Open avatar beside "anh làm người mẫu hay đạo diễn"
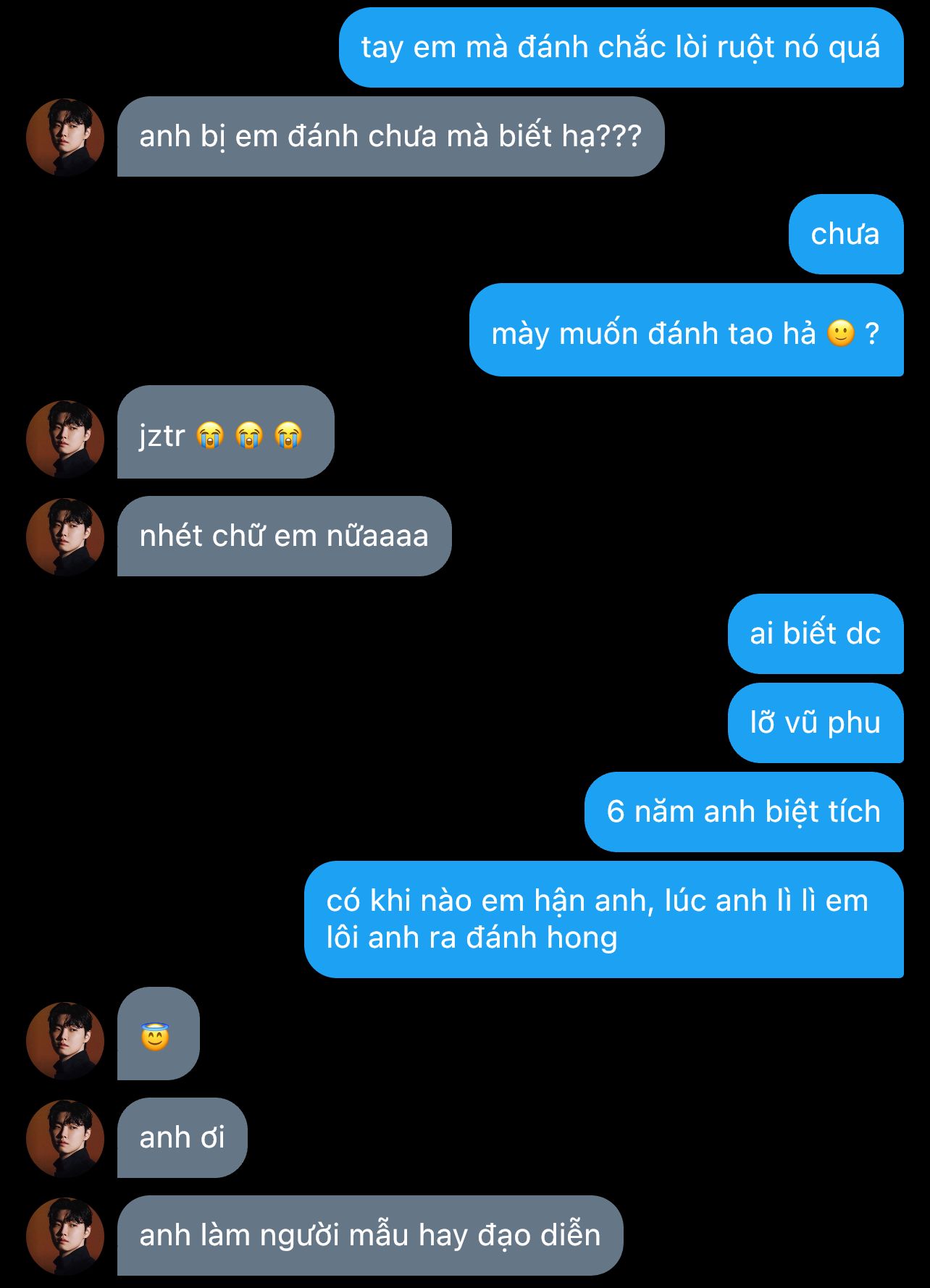The image size is (930, 1288). point(65,1237)
